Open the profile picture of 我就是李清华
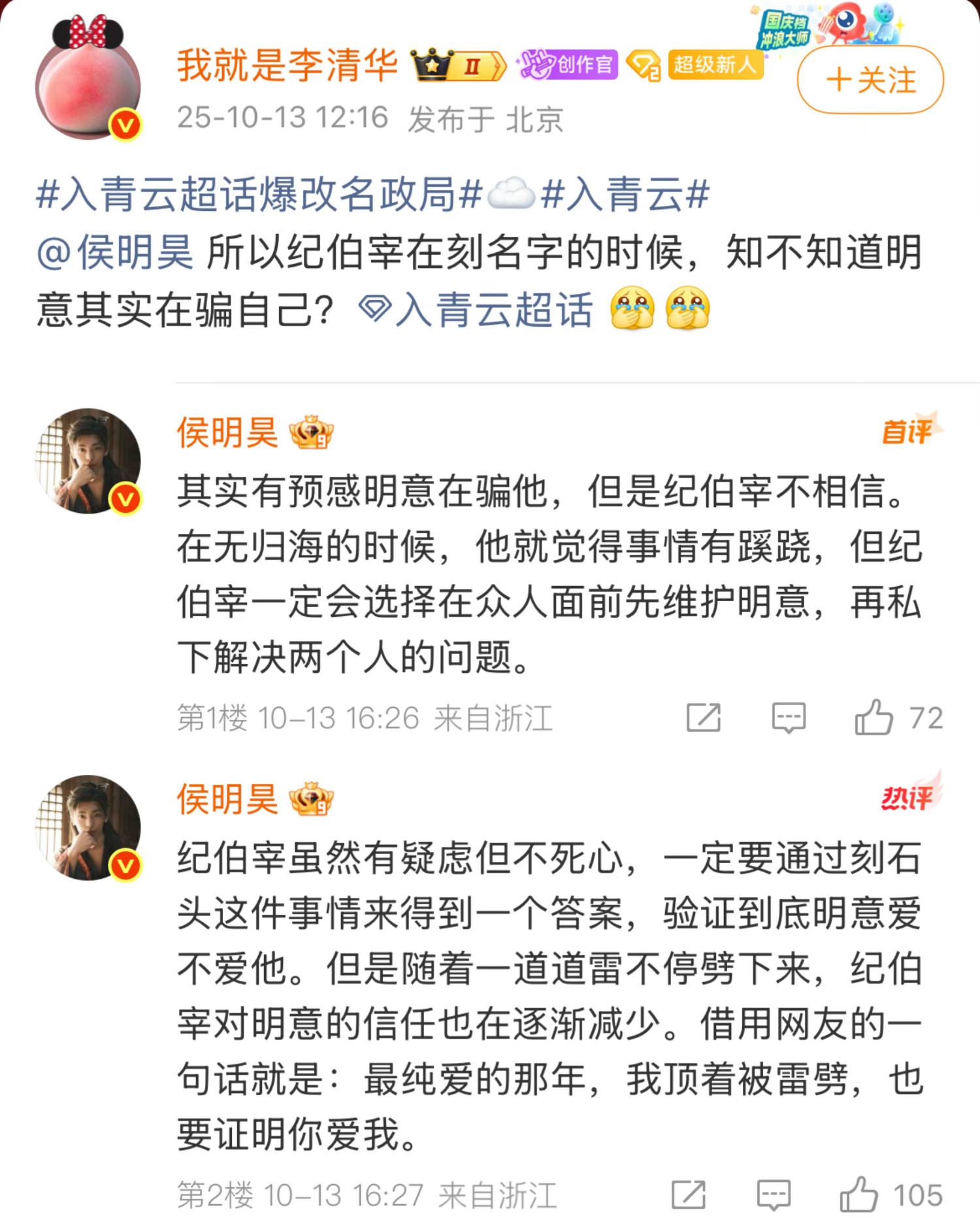The height and width of the screenshot is (1231, 980). pos(88,82)
